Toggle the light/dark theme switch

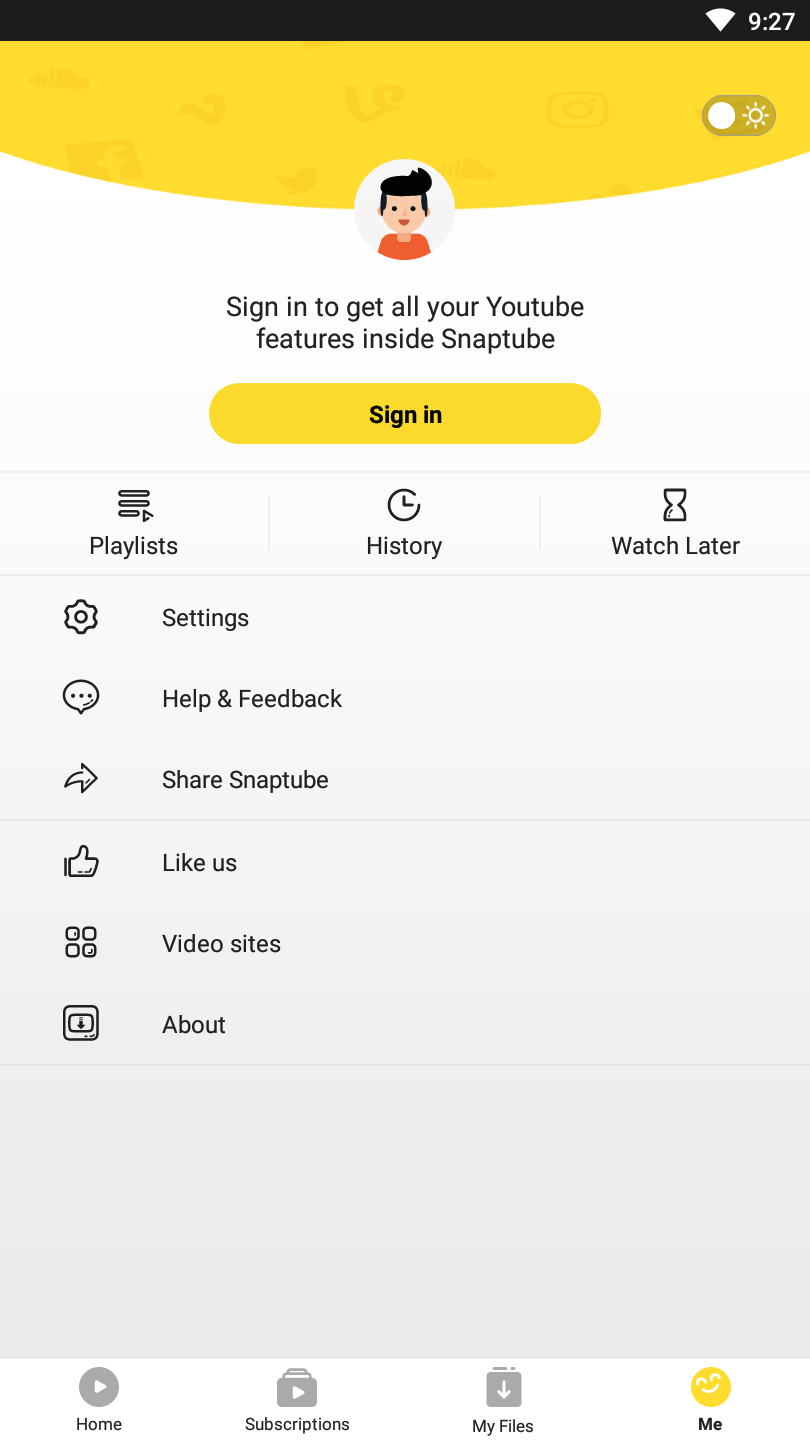tap(738, 116)
